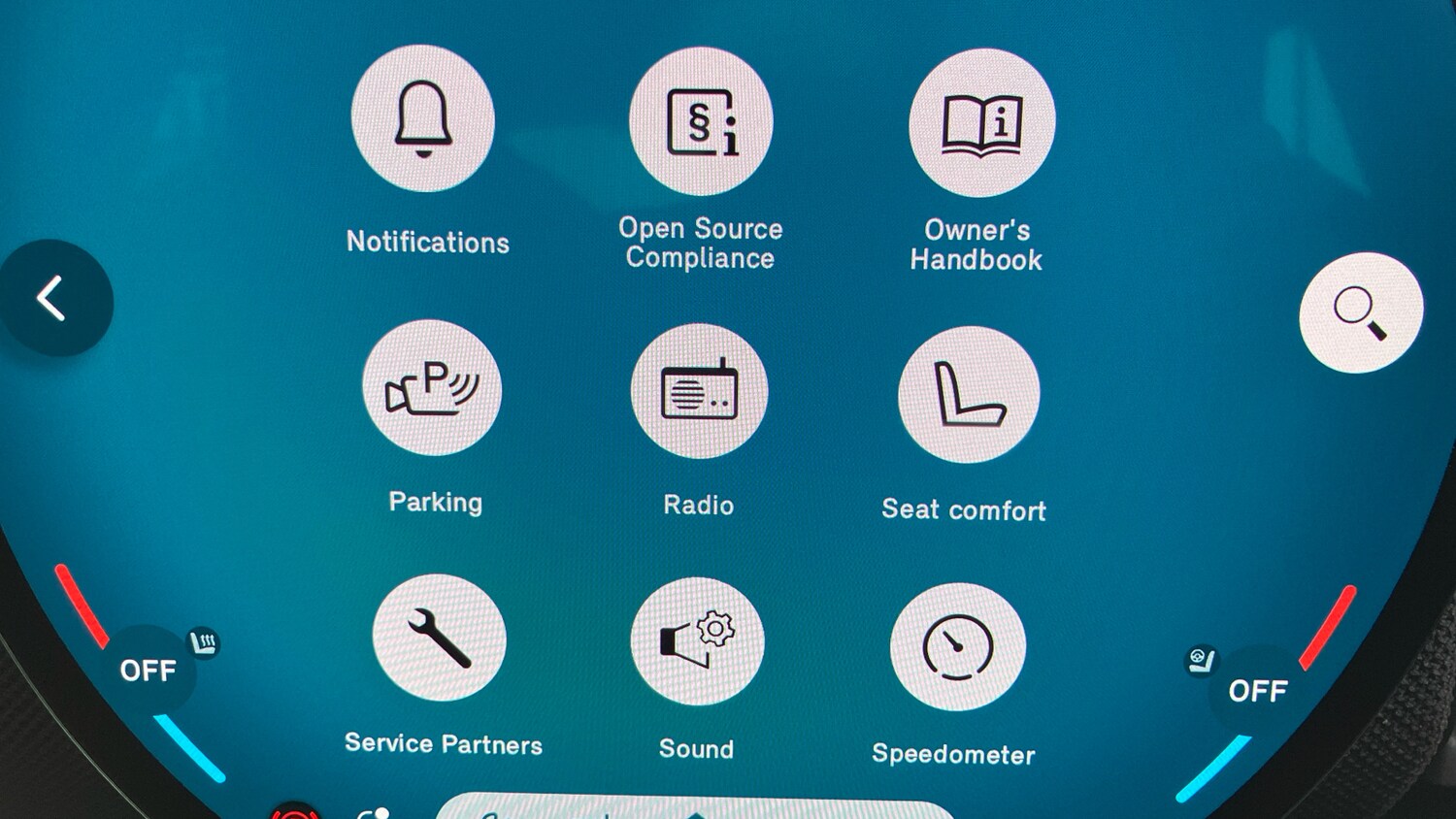The width and height of the screenshot is (1456, 819).
Task: Open Service Partners
Action: click(439, 638)
